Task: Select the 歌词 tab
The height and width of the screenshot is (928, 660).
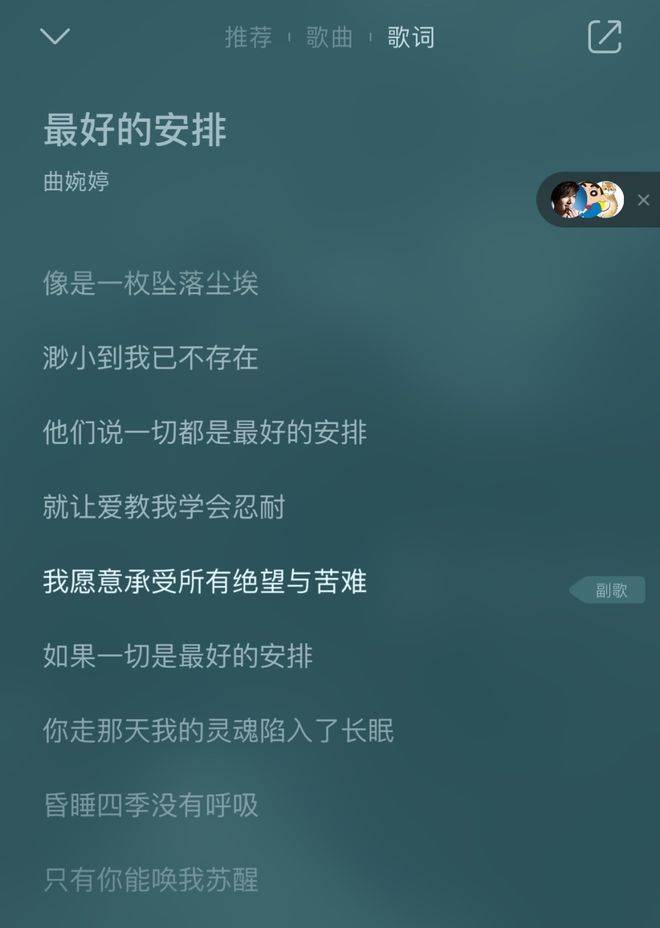Action: point(411,38)
